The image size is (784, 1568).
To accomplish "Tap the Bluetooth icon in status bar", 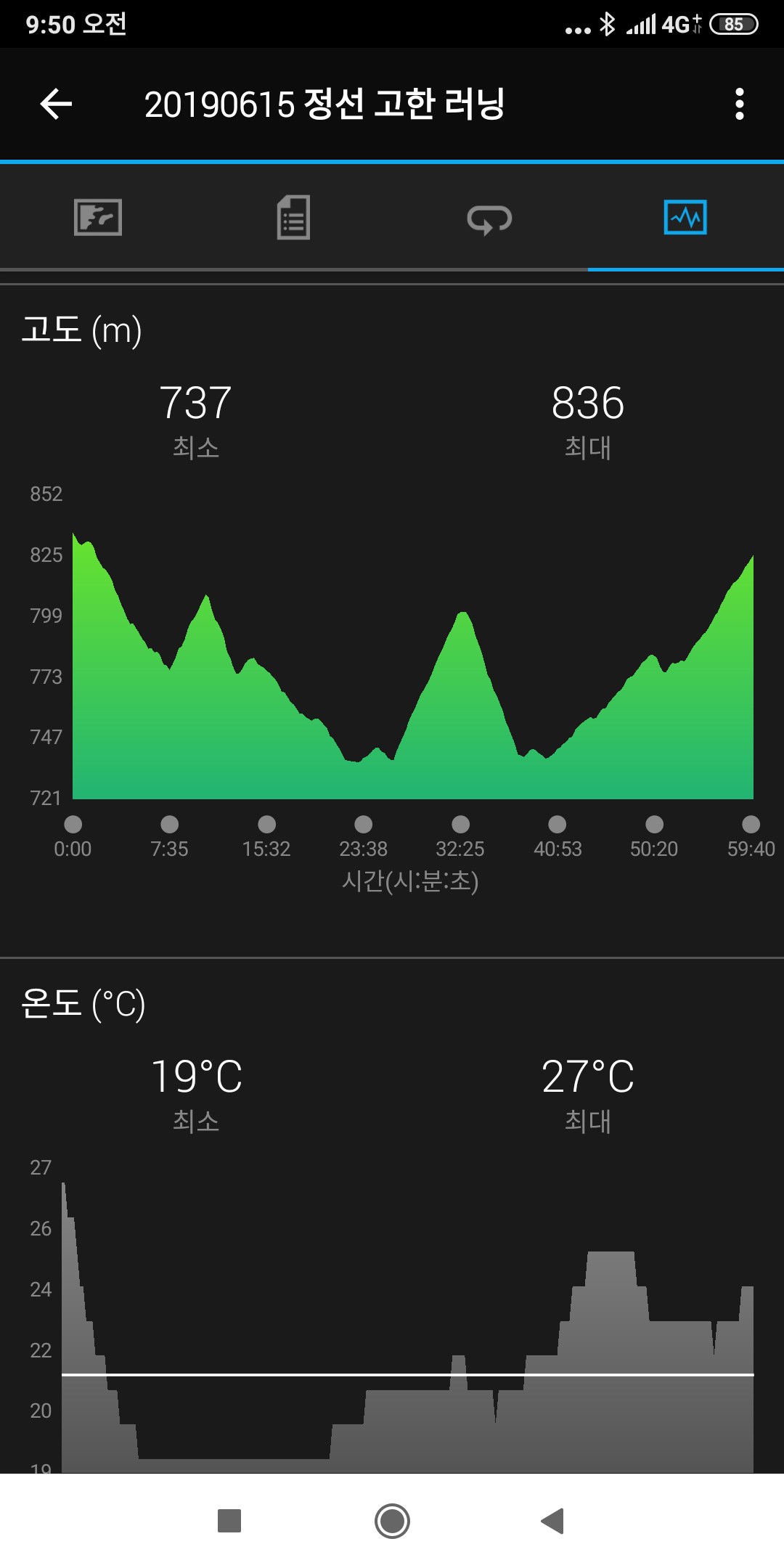I will pyautogui.click(x=607, y=24).
